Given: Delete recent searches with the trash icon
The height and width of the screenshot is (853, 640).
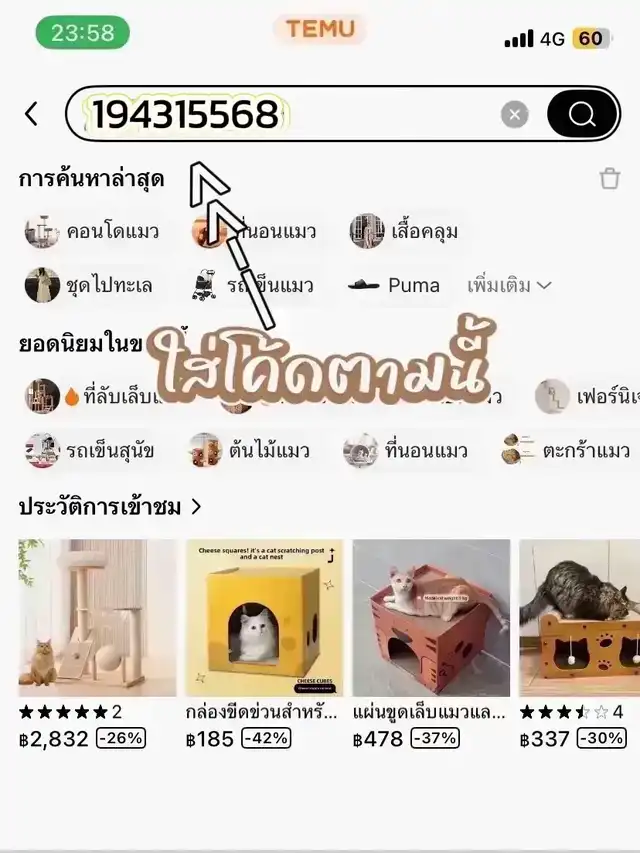Looking at the screenshot, I should (x=609, y=179).
